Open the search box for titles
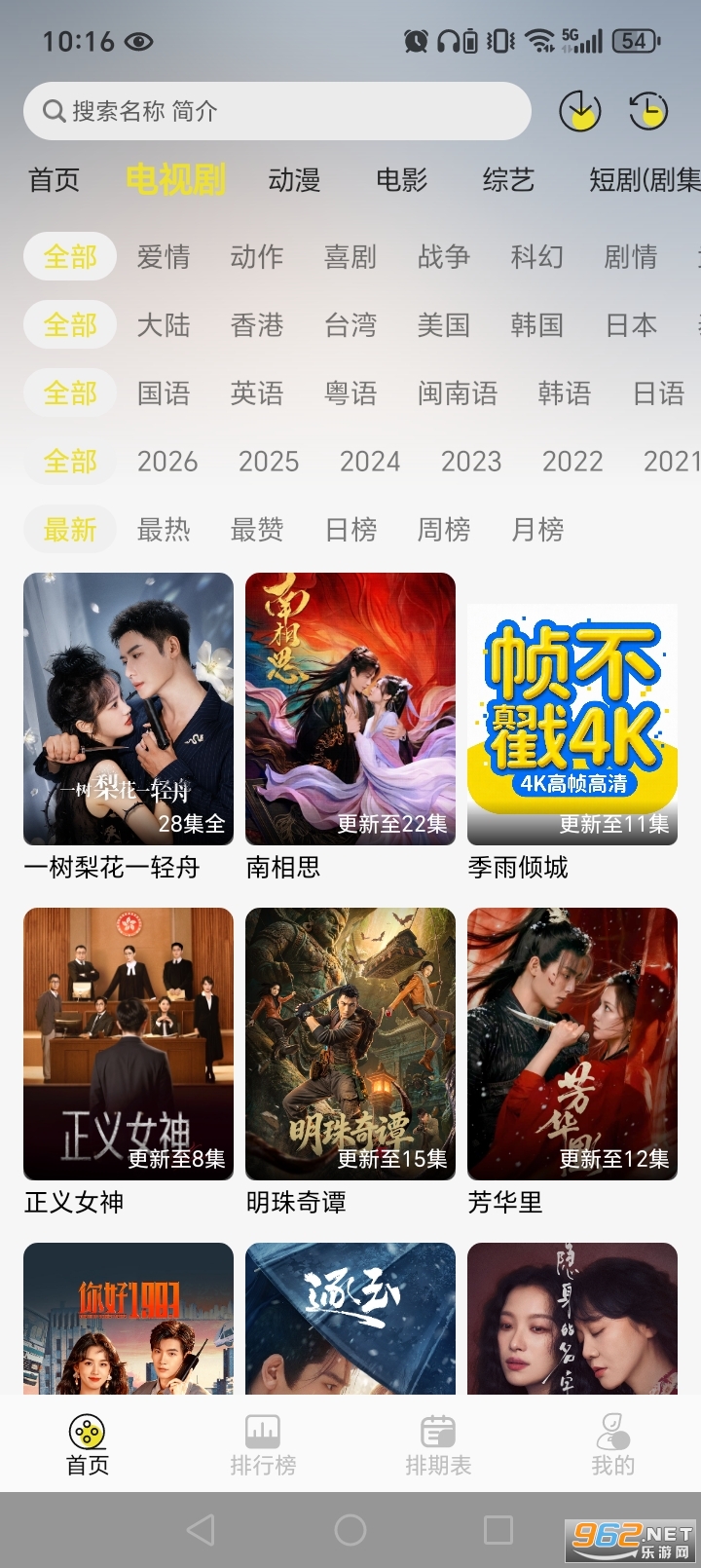 277,112
